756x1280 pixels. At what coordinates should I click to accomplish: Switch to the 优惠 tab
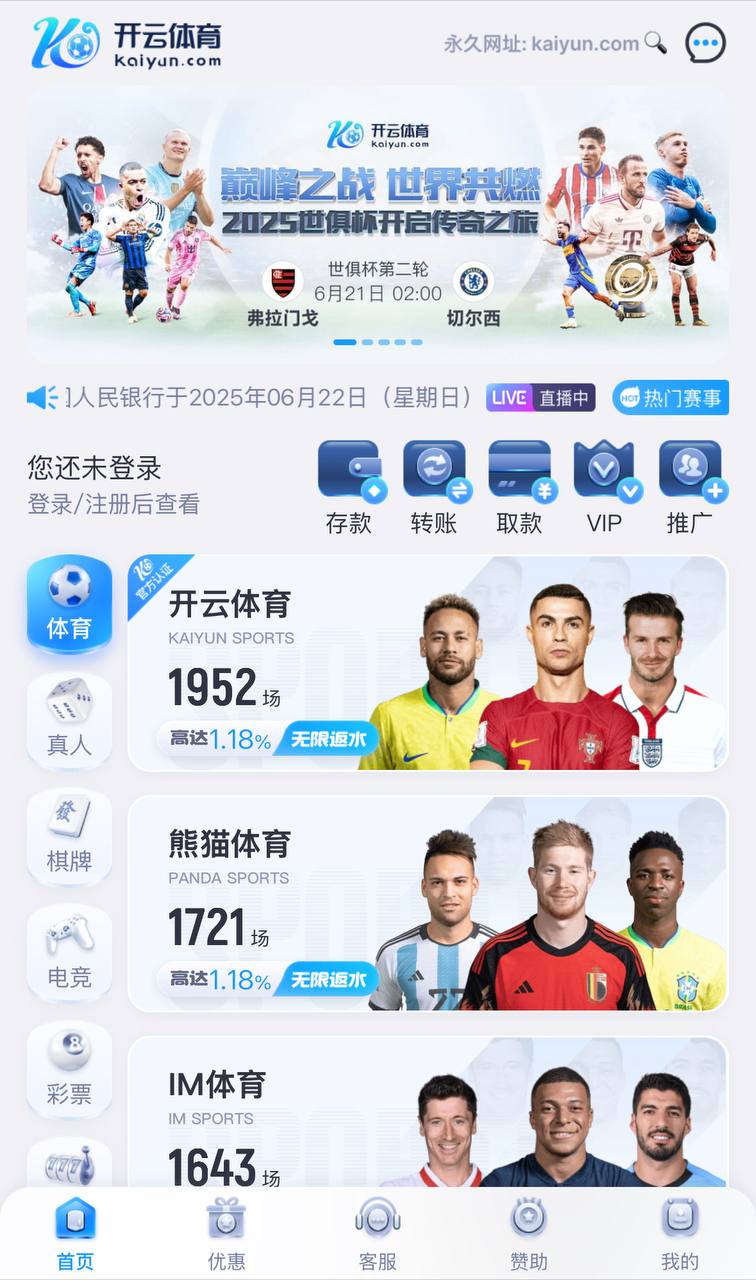[x=226, y=1233]
